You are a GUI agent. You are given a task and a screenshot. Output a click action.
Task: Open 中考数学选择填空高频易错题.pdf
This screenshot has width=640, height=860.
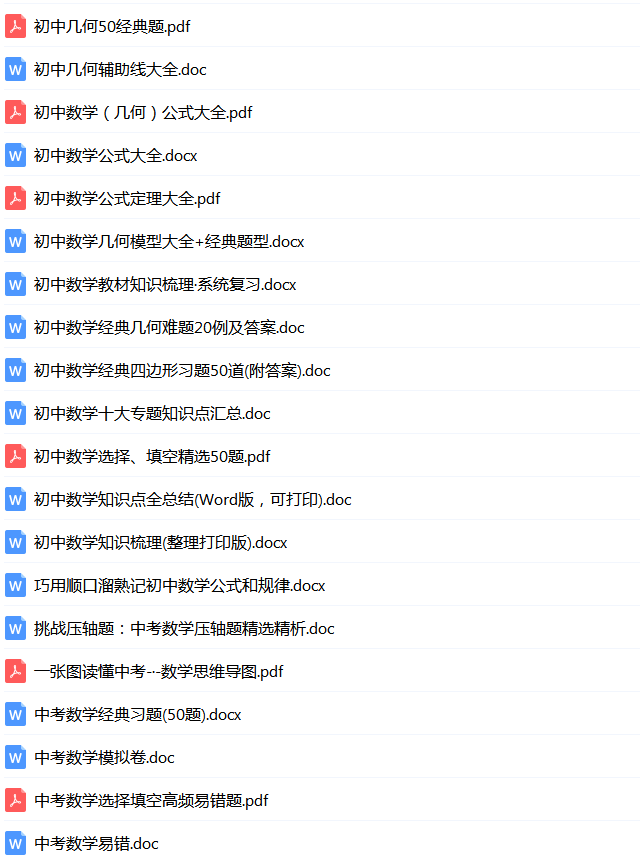pyautogui.click(x=151, y=801)
